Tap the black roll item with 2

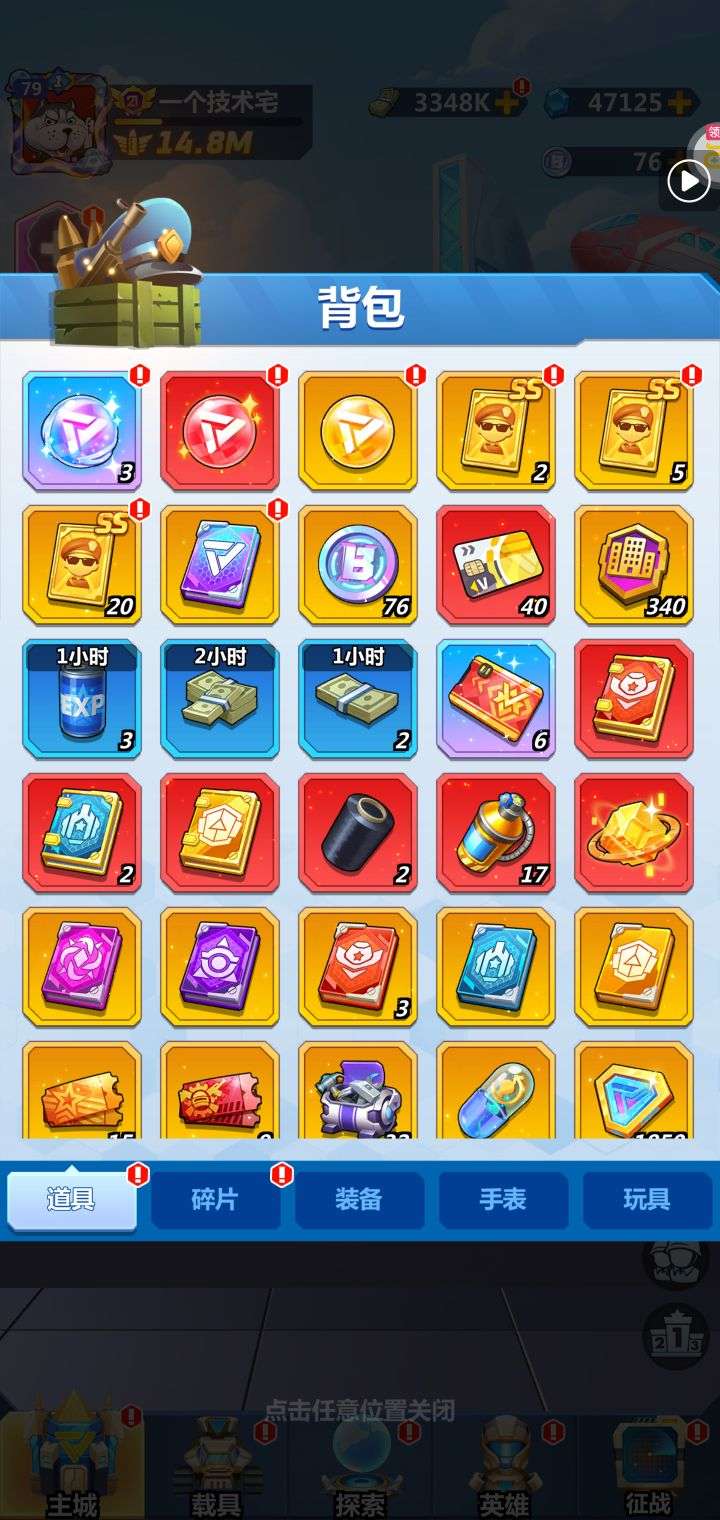(x=358, y=833)
